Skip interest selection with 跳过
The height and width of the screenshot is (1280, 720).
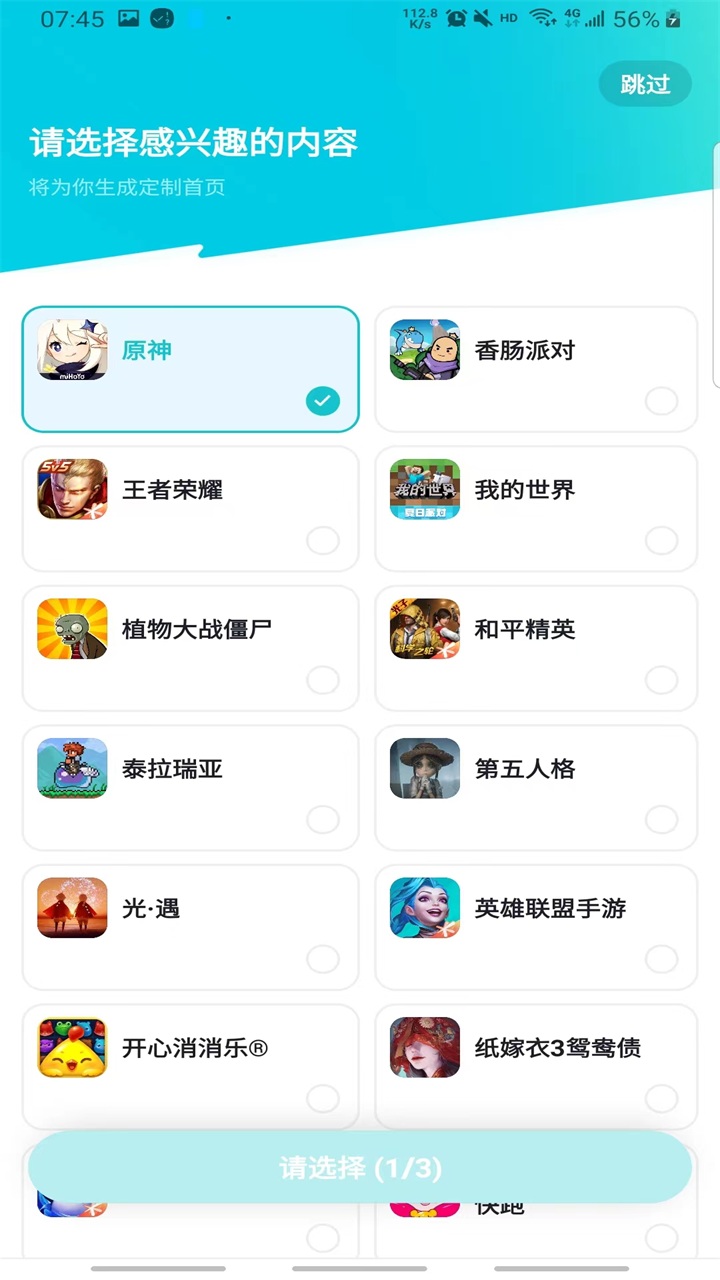click(645, 85)
